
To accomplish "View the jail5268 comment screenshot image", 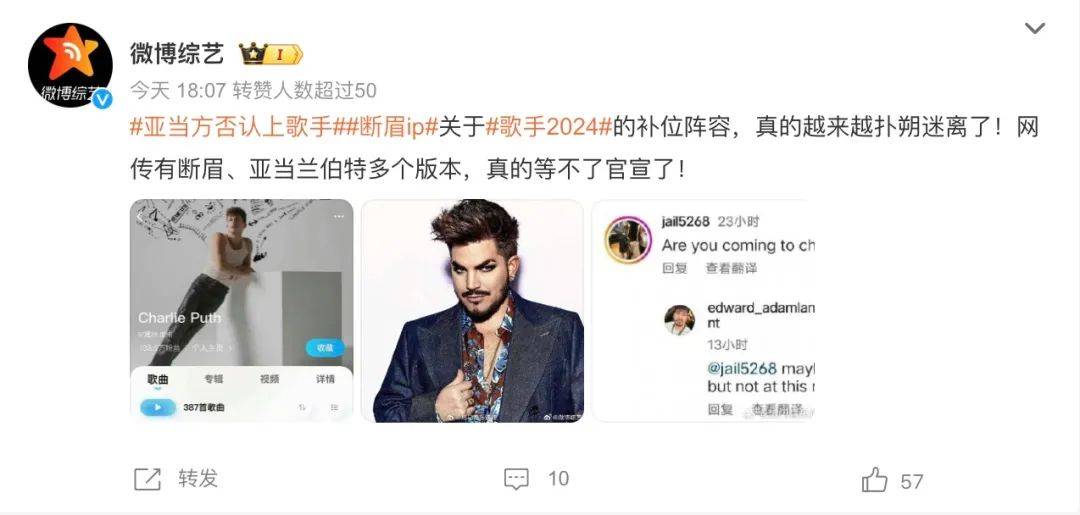I will [x=703, y=310].
